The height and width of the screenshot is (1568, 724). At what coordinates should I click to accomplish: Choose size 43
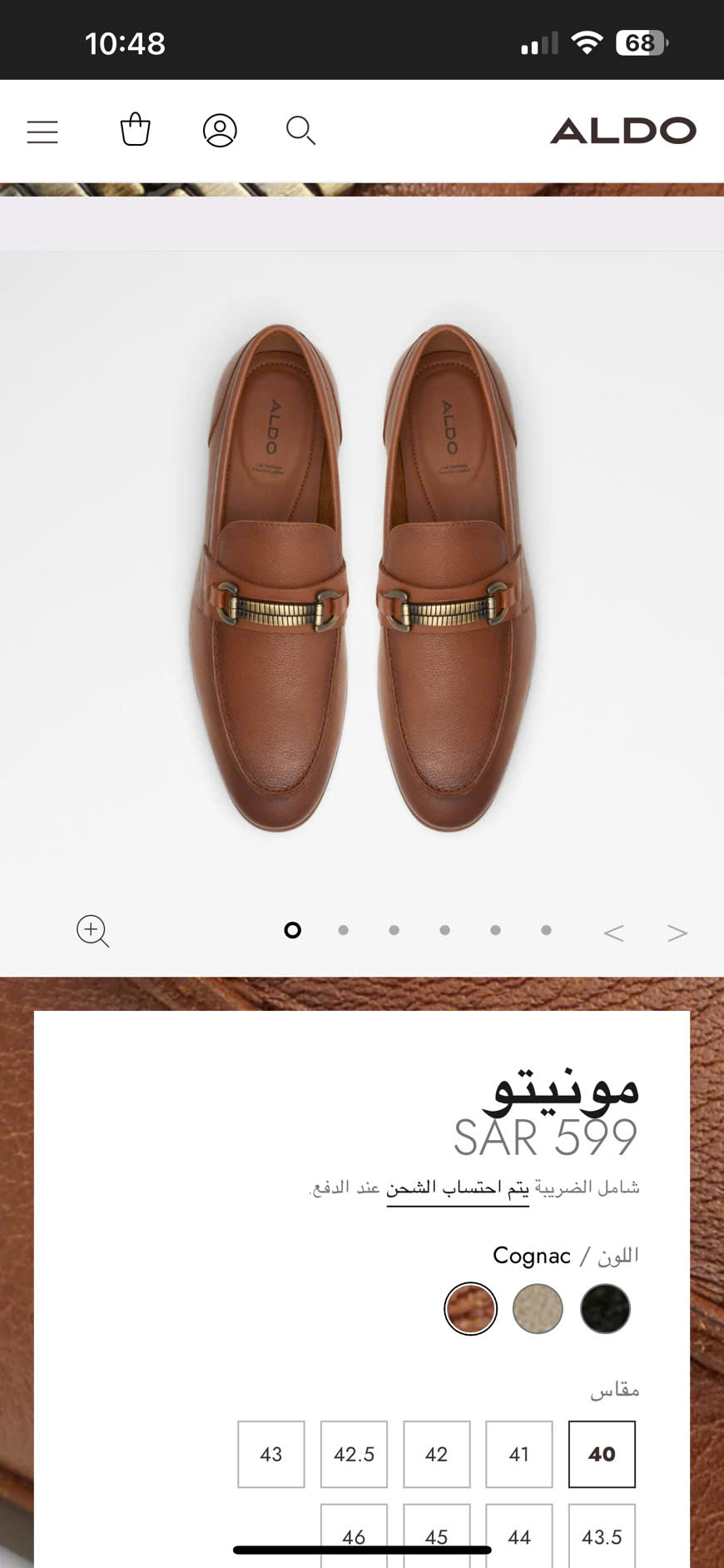[271, 1454]
